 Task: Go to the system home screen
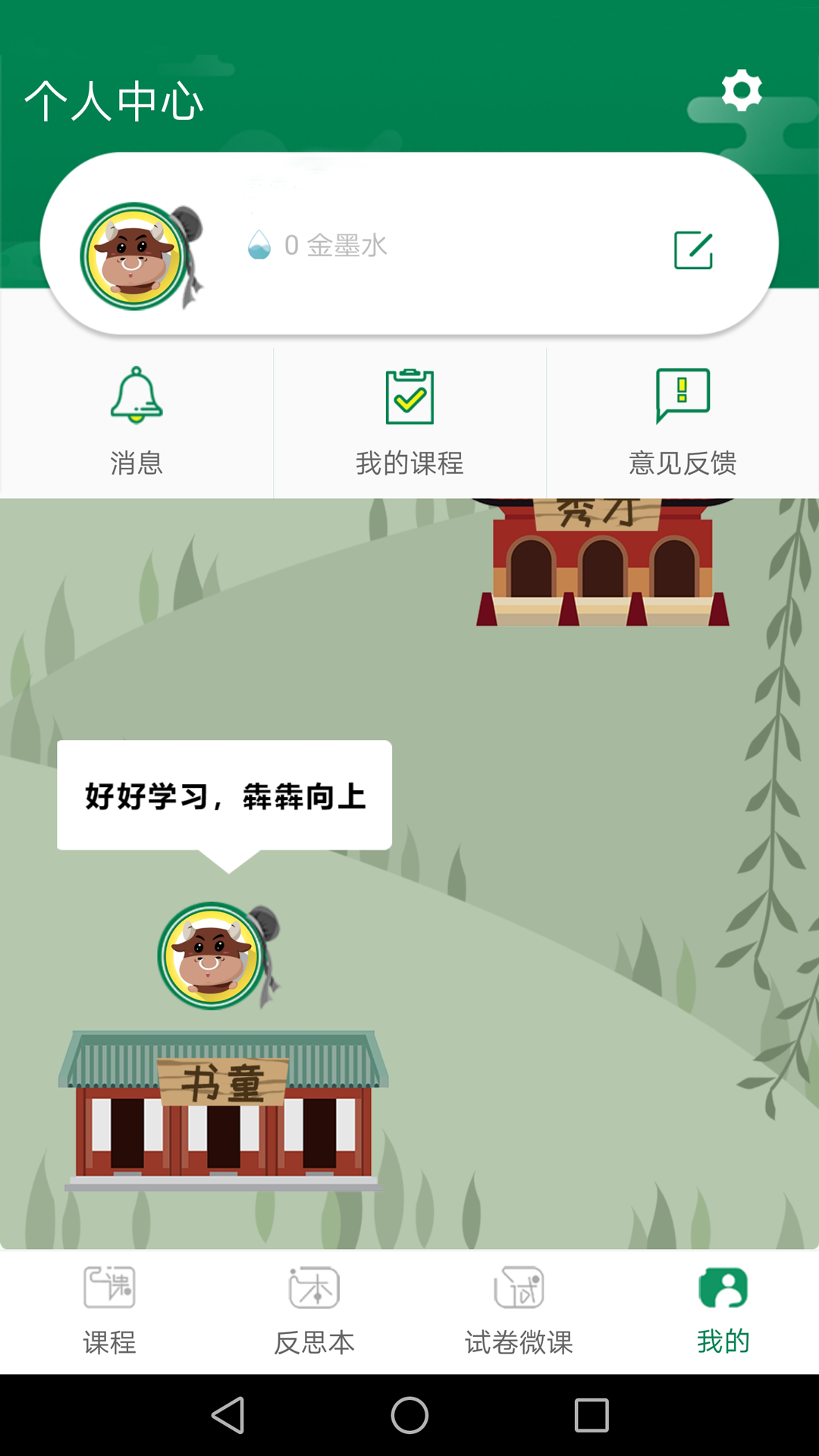pyautogui.click(x=409, y=1415)
